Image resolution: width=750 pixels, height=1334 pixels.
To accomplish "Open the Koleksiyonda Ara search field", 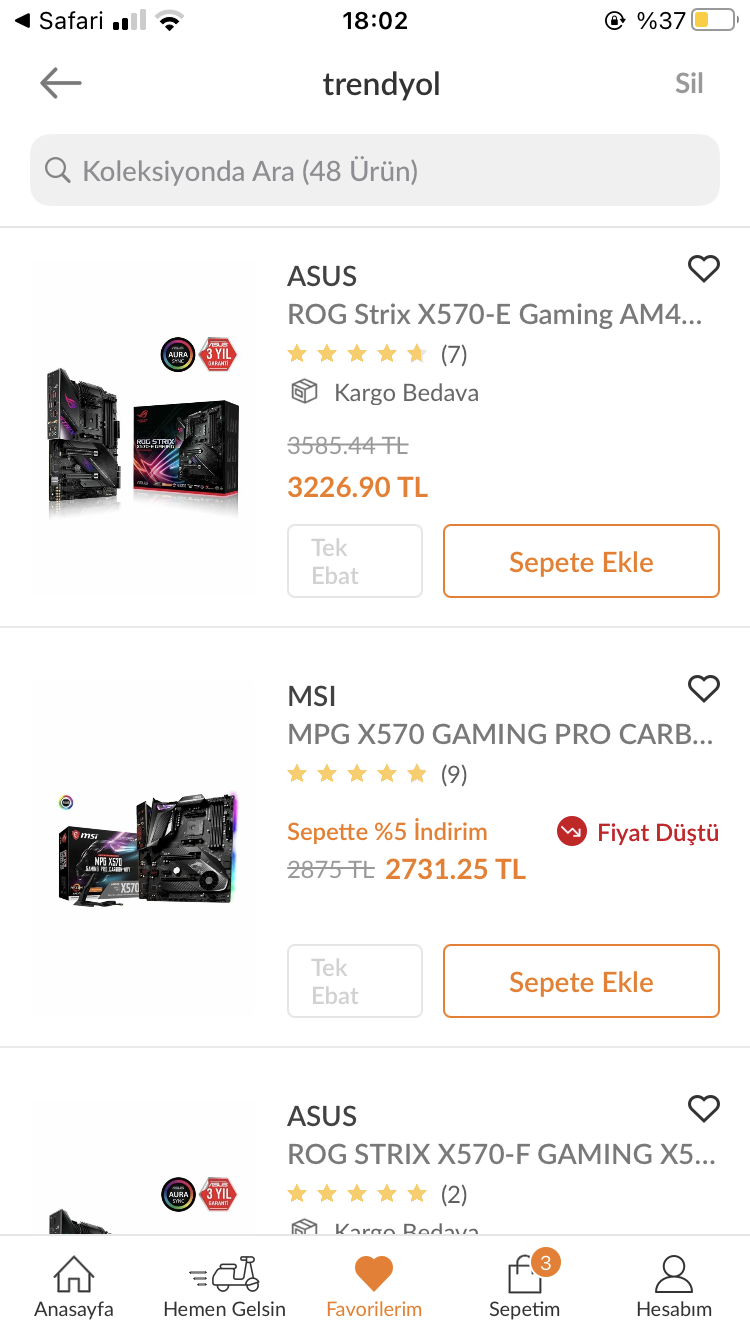I will tap(375, 171).
